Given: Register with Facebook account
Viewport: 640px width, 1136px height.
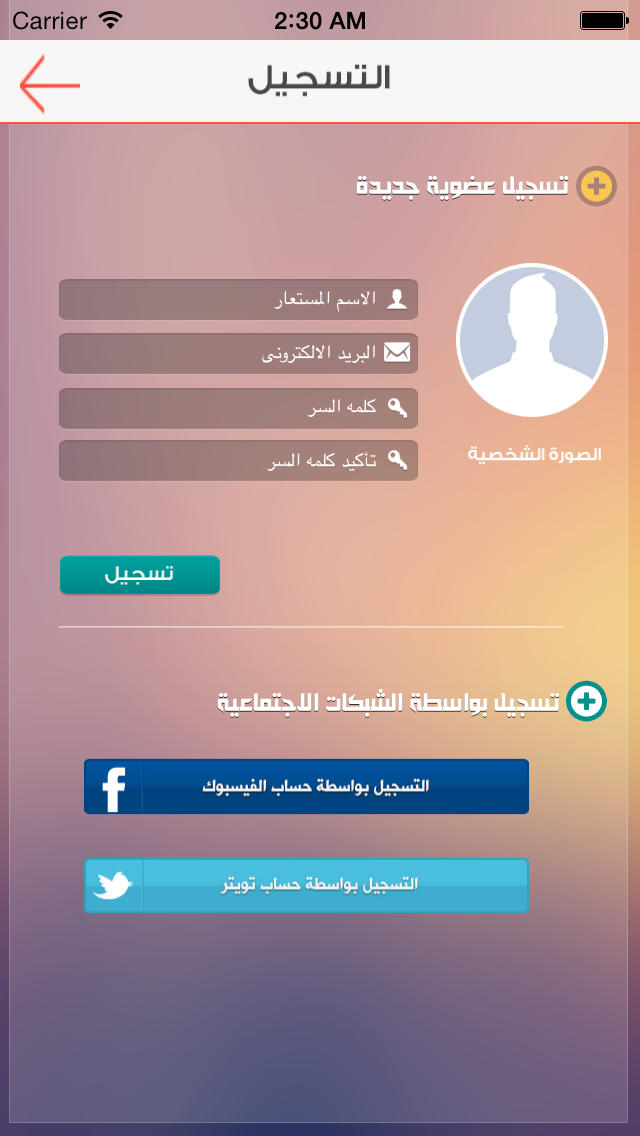Looking at the screenshot, I should tap(307, 786).
